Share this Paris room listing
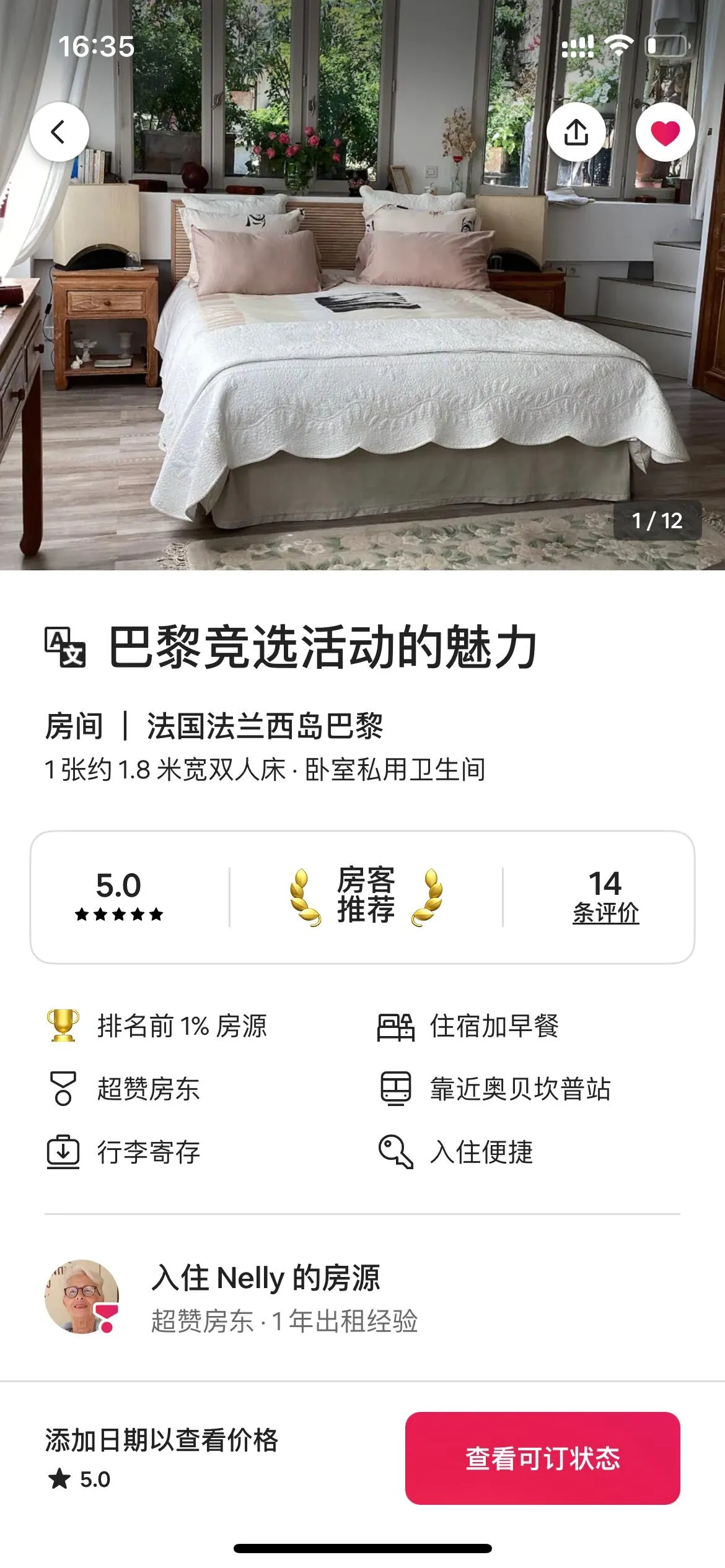 [x=576, y=132]
